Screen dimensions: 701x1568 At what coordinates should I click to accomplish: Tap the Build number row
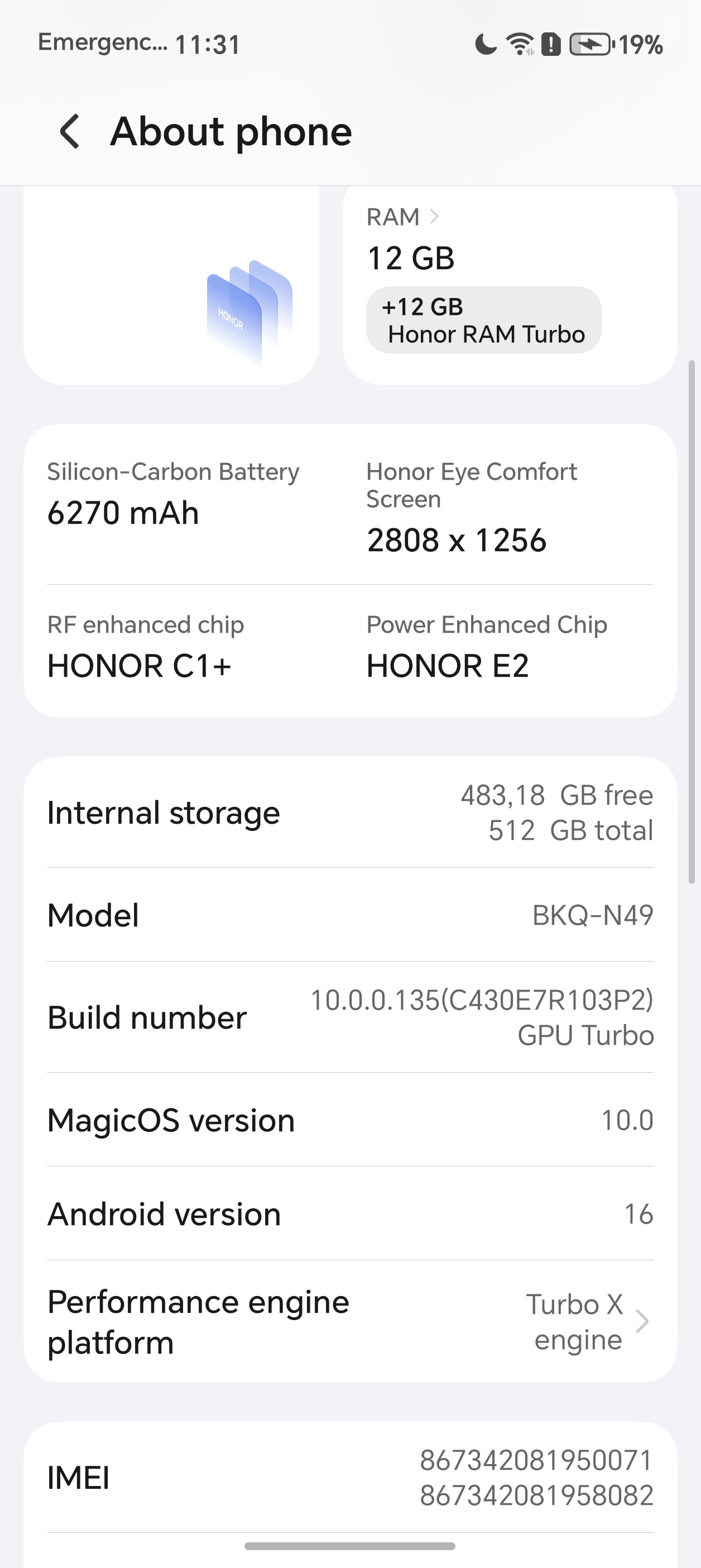[x=350, y=1017]
